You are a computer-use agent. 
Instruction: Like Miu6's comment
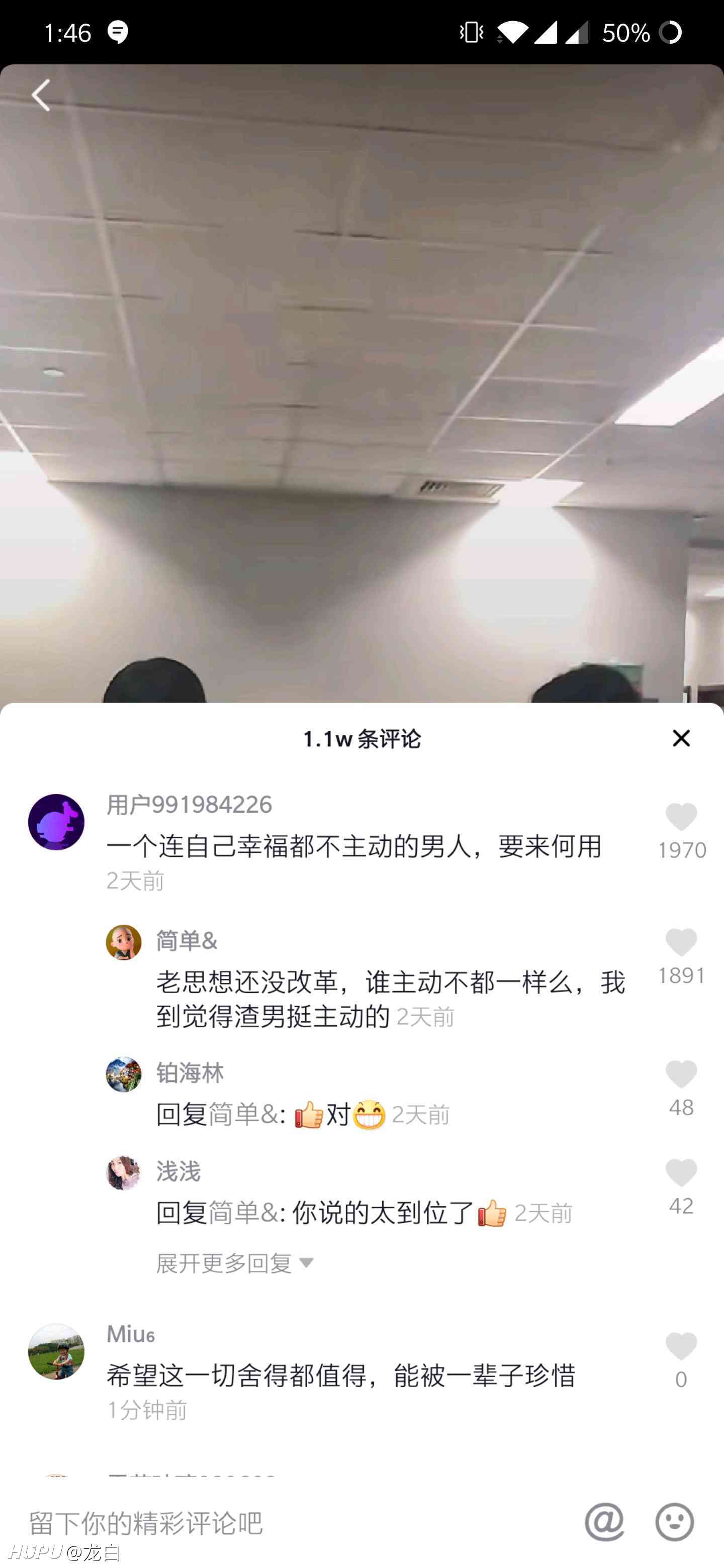click(681, 1347)
